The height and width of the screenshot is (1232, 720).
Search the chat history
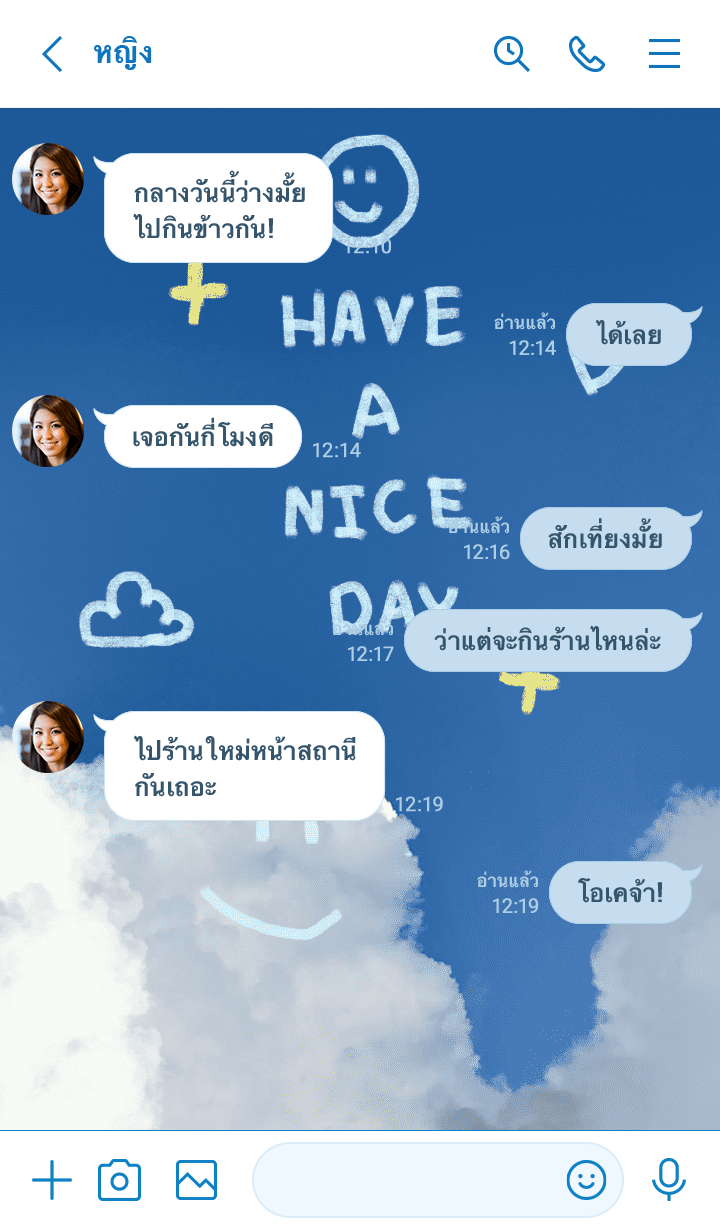pos(511,54)
